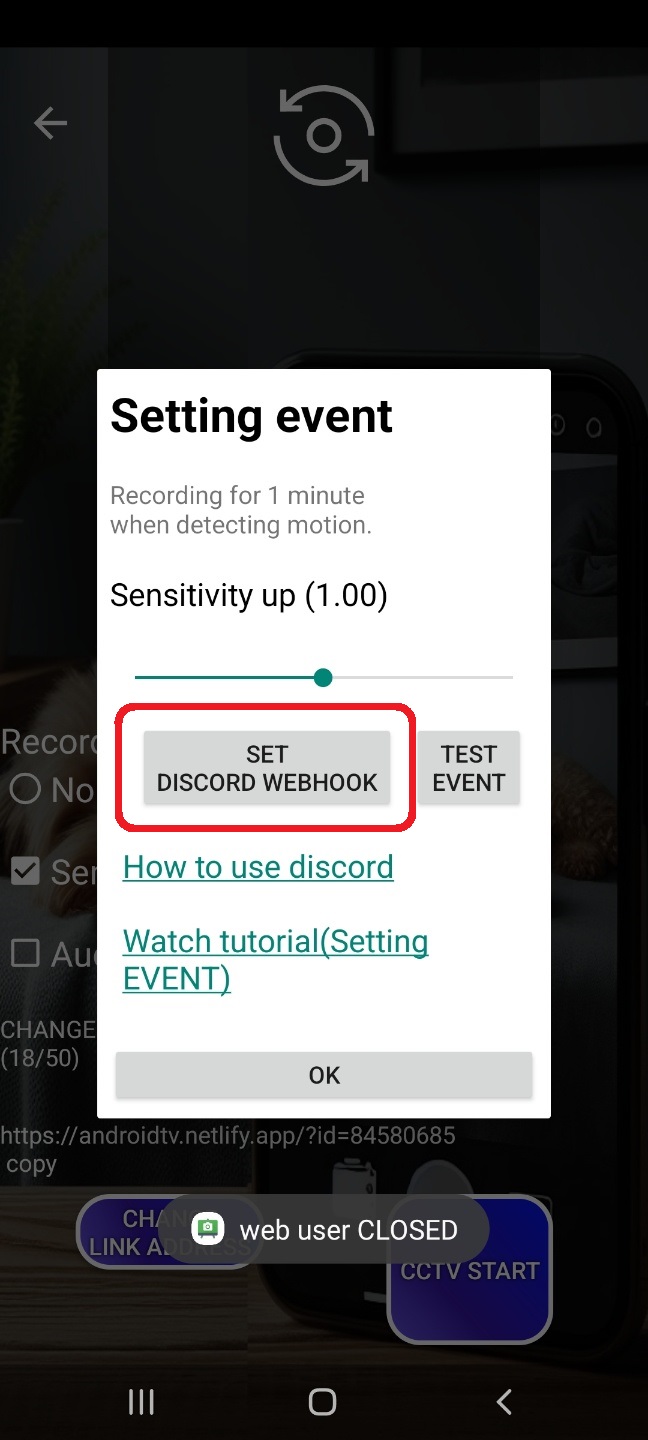Confirm the dialog with OK
The image size is (648, 1440).
[324, 1075]
